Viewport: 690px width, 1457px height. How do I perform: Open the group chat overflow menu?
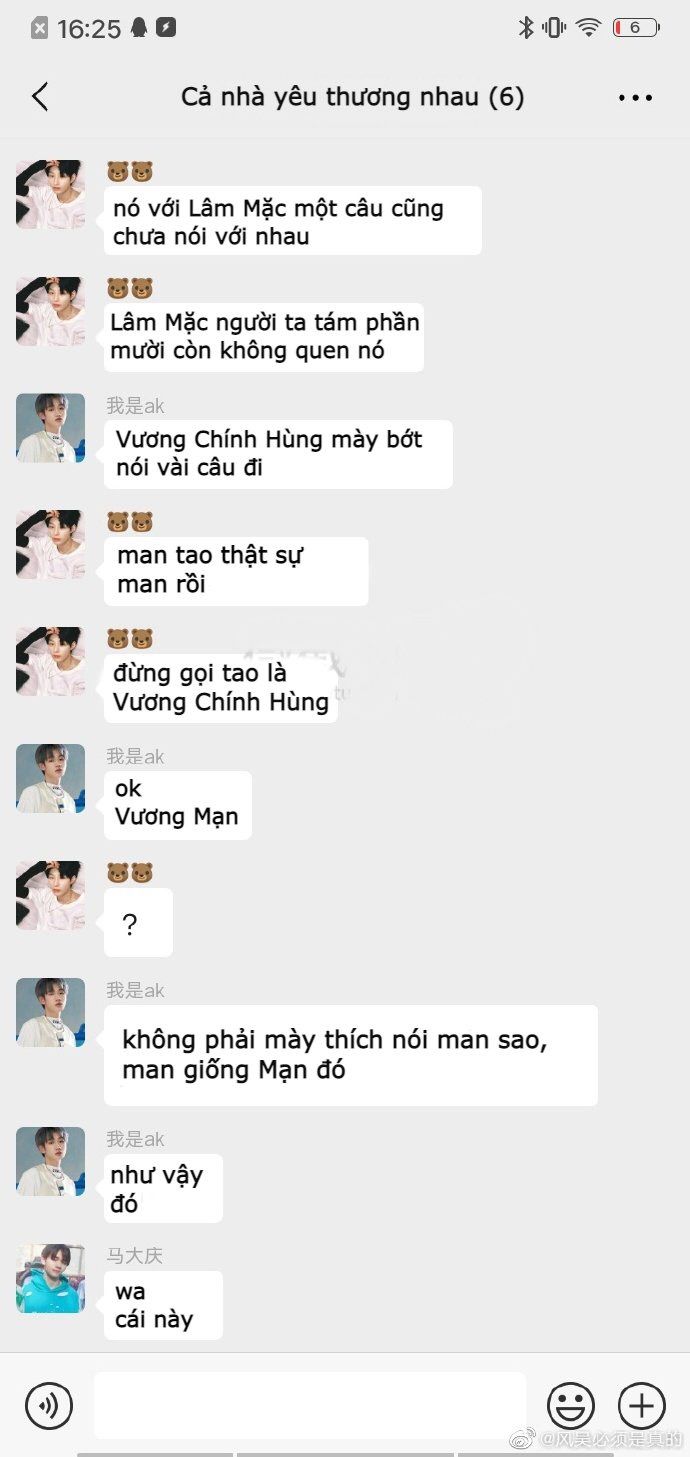(x=635, y=97)
